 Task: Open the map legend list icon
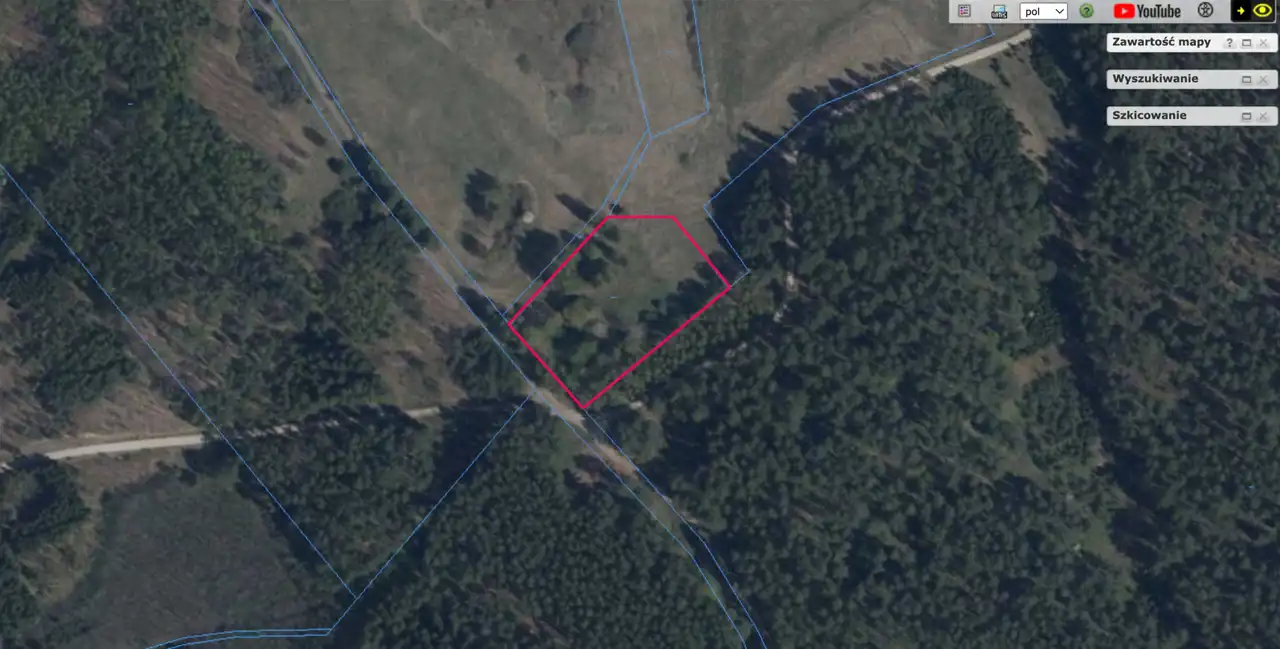tap(964, 11)
